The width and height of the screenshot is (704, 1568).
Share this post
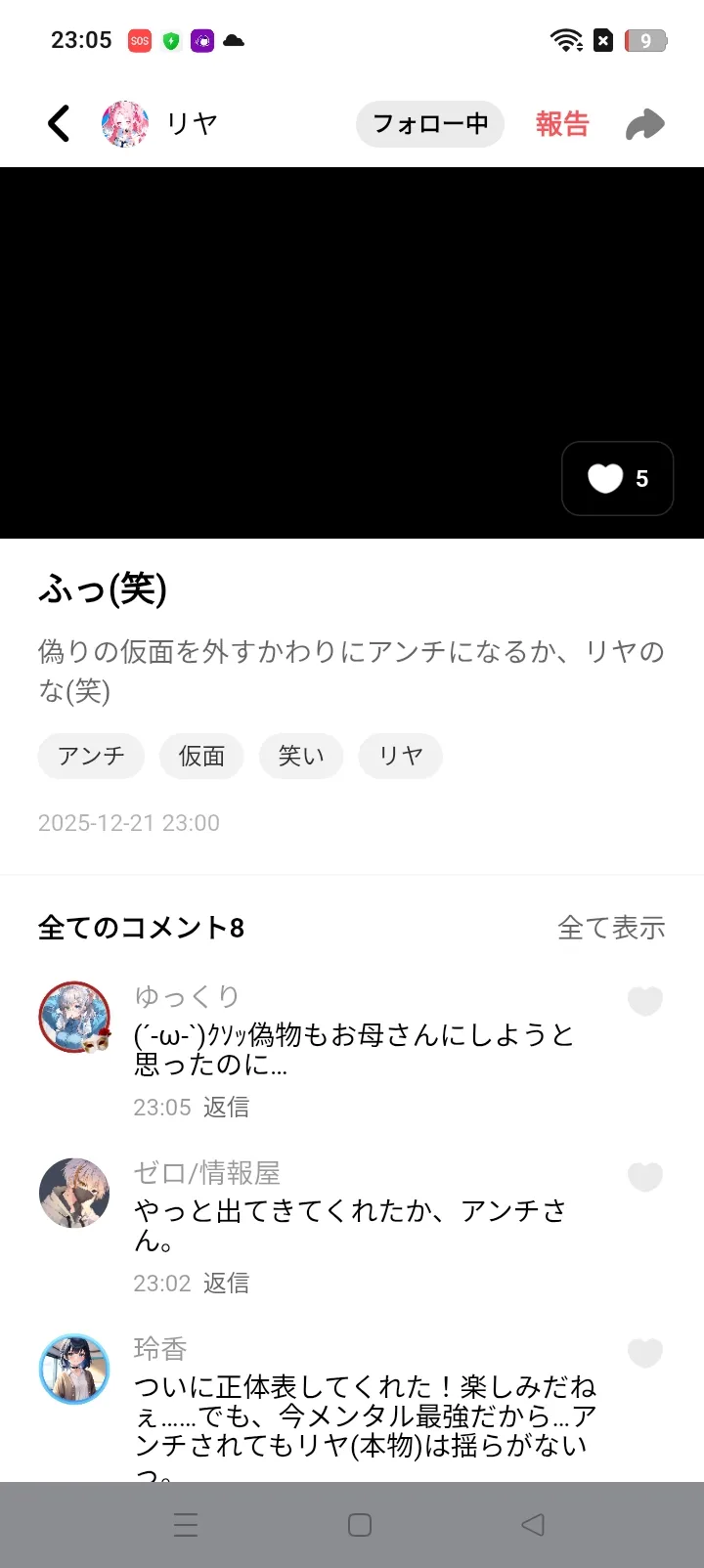tap(645, 124)
